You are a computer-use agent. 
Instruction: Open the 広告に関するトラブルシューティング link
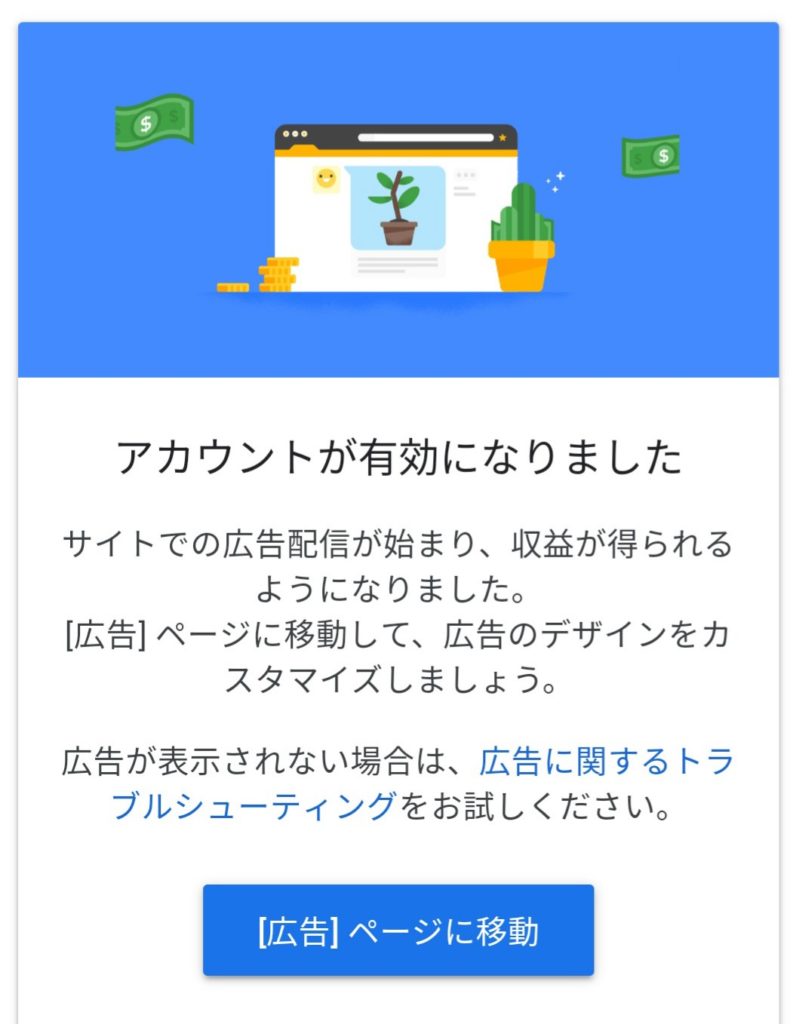coord(606,762)
